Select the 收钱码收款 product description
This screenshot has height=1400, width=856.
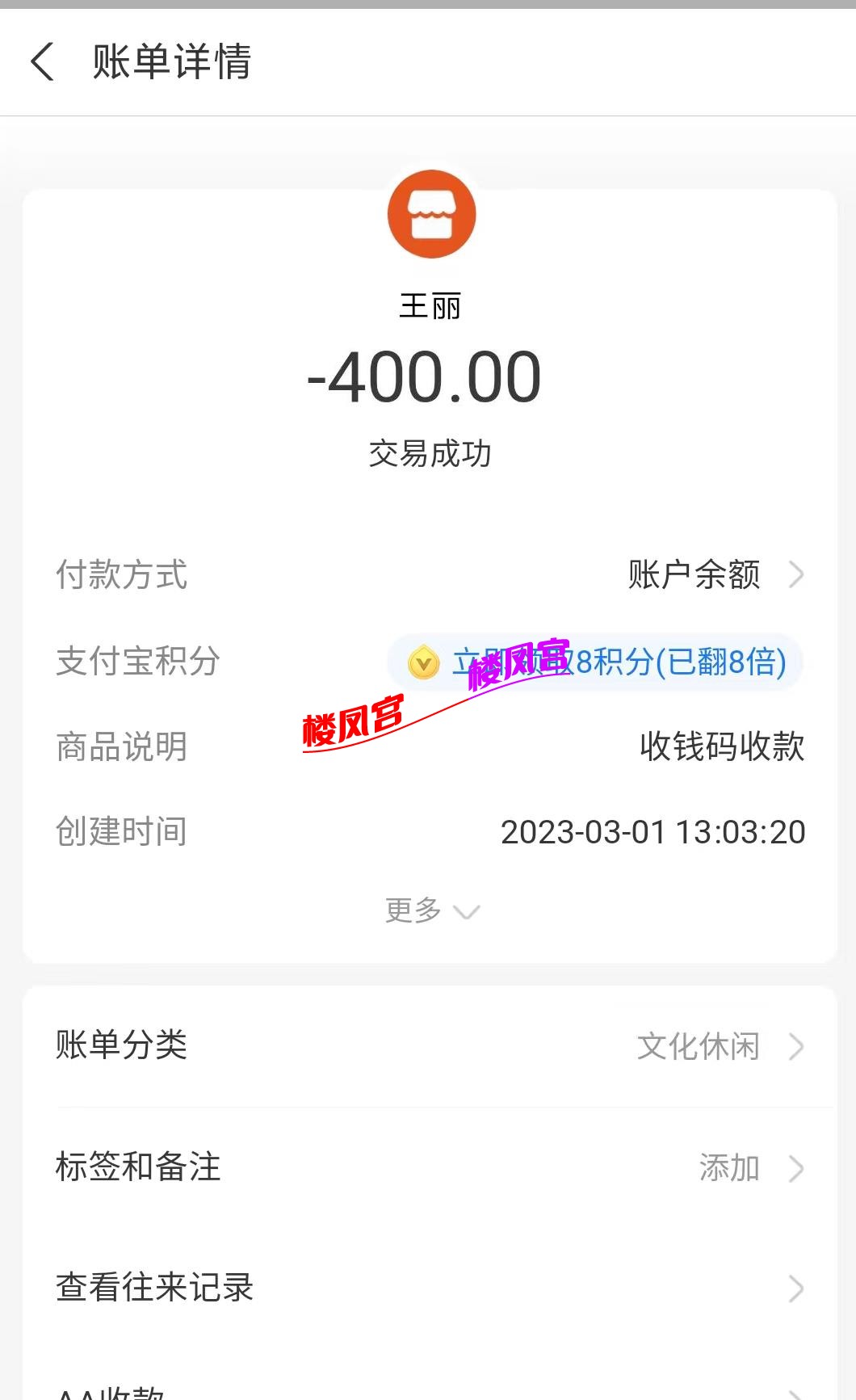click(719, 747)
